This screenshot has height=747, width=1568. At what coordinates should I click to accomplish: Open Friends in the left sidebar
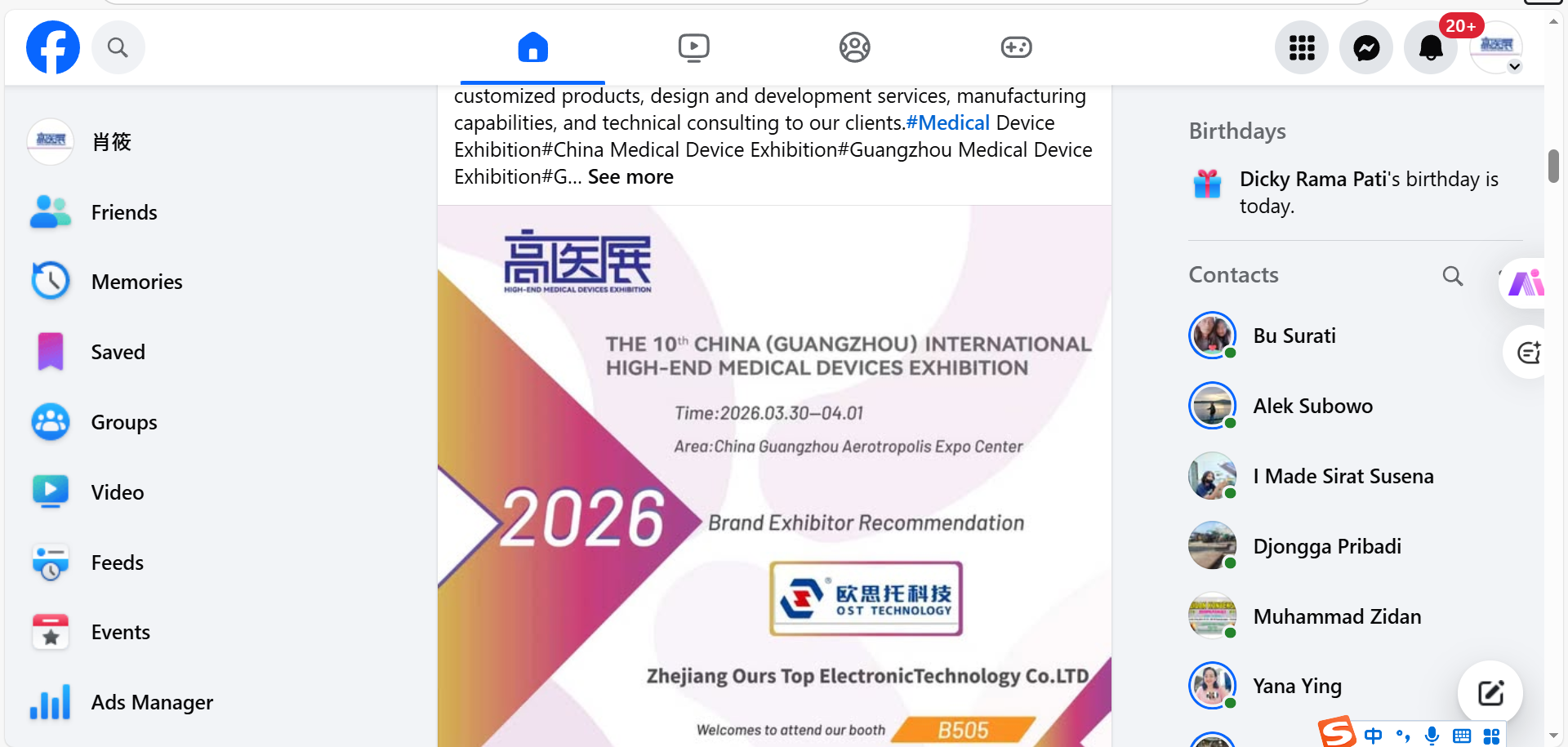pyautogui.click(x=123, y=212)
